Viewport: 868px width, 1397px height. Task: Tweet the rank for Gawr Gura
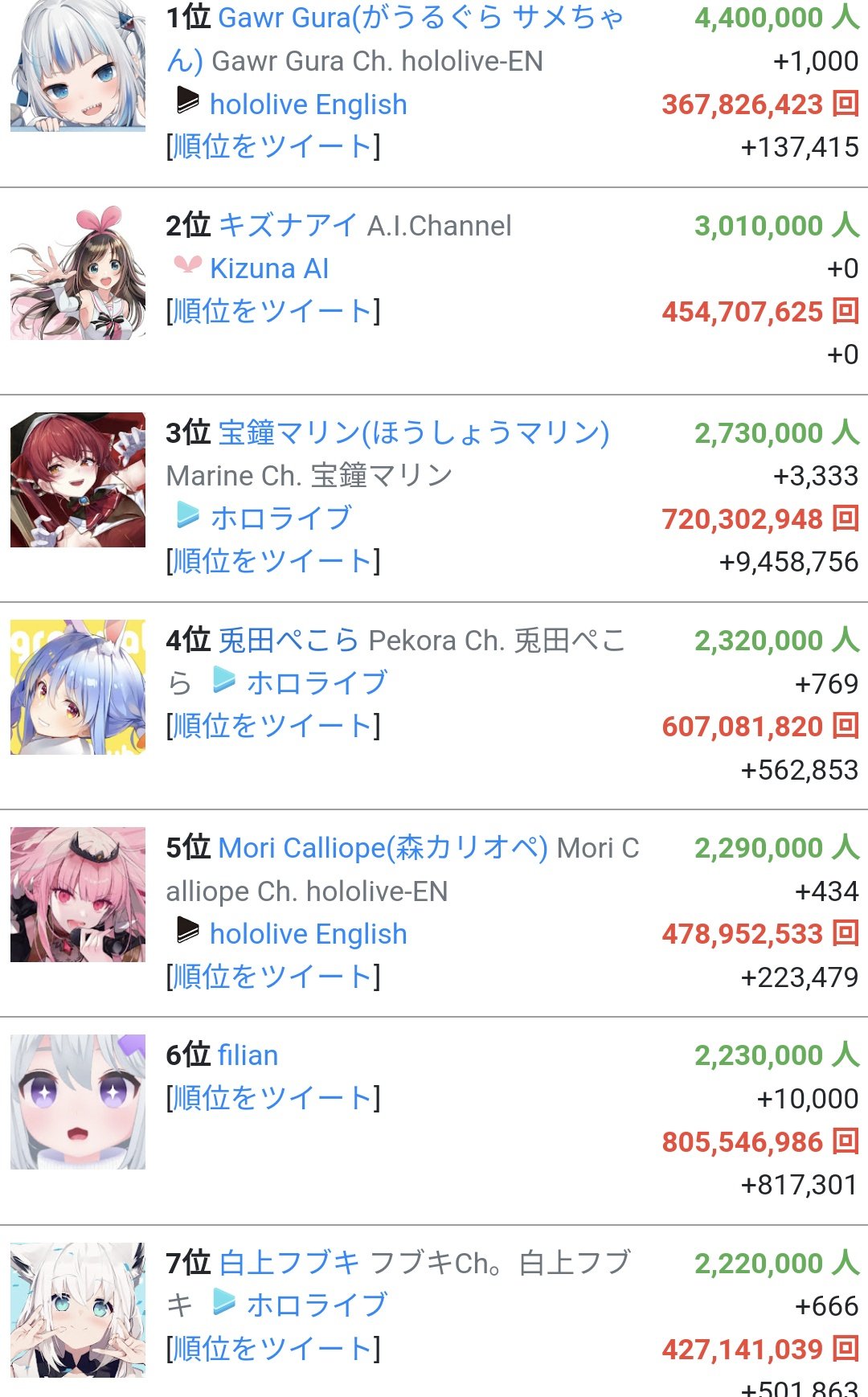(273, 147)
